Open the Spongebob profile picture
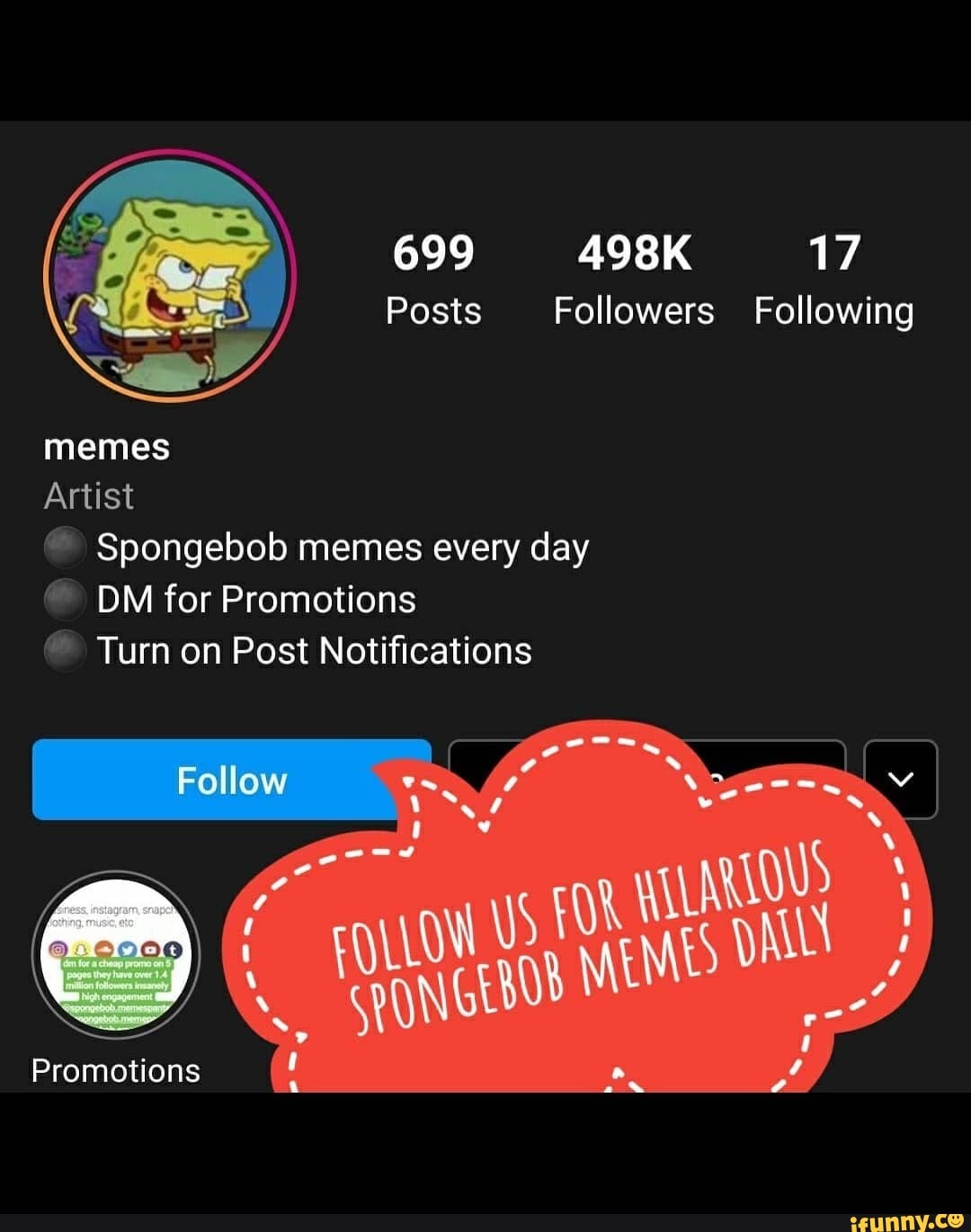The image size is (971, 1232). (x=169, y=272)
